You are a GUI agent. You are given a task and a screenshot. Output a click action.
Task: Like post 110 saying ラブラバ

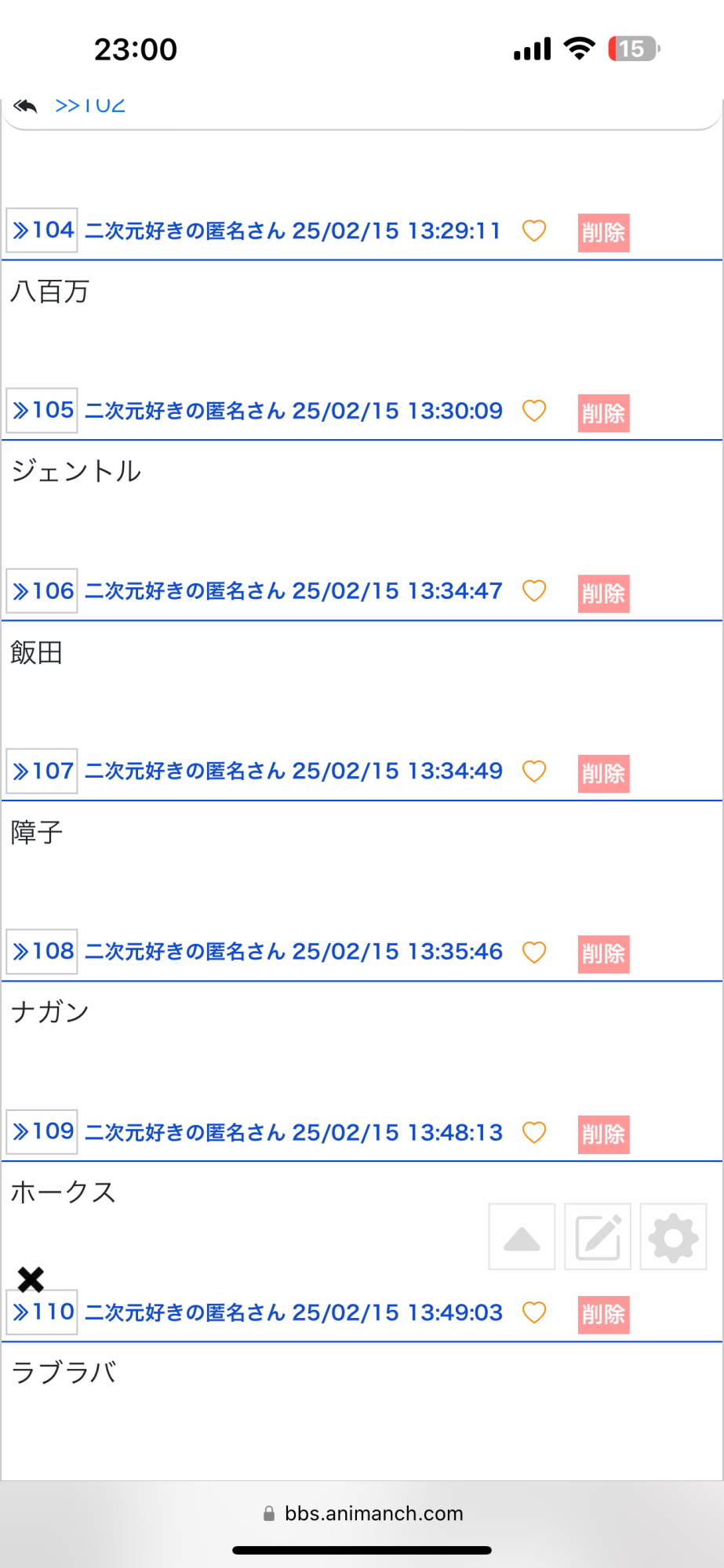tap(534, 1312)
